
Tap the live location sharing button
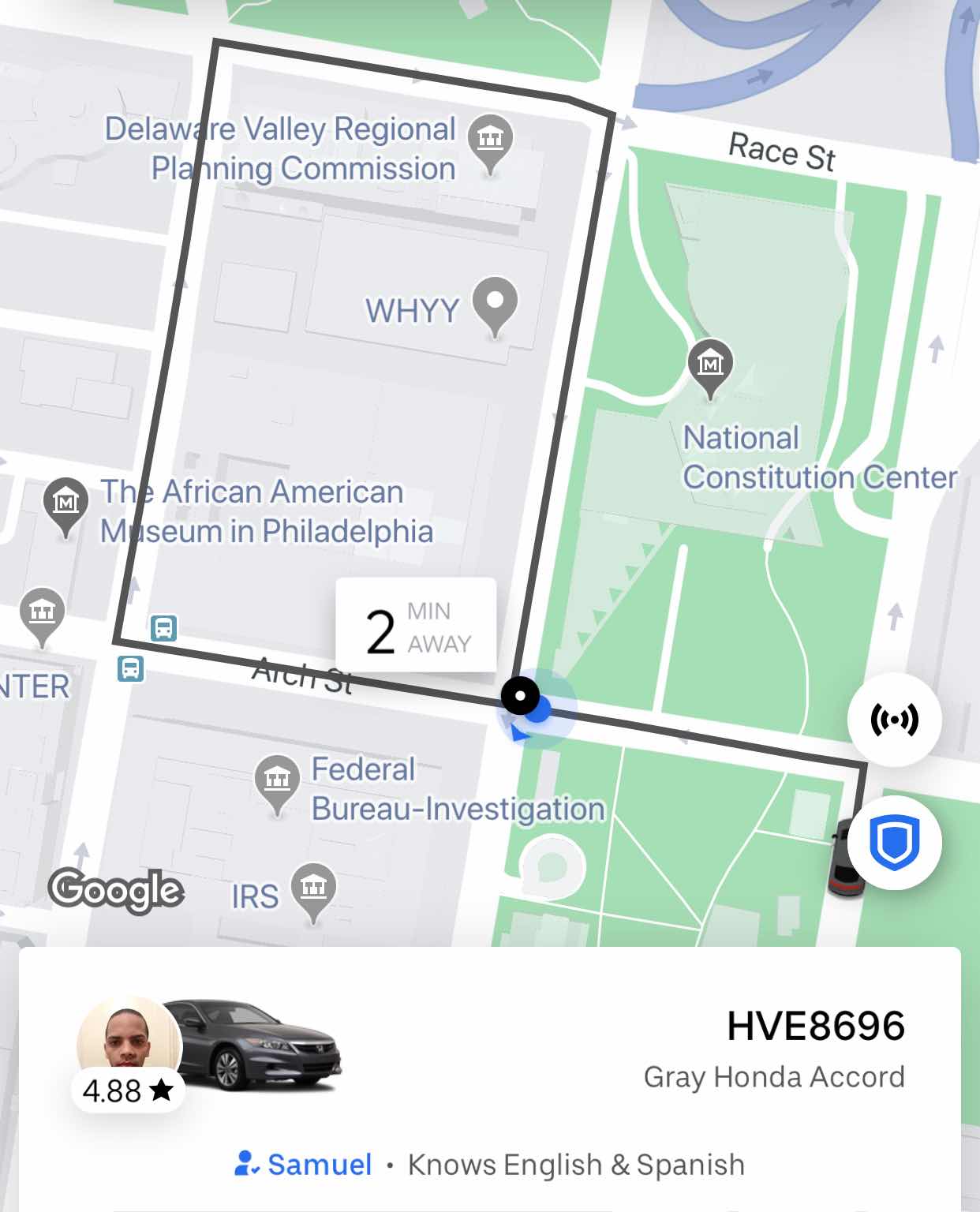coord(894,720)
